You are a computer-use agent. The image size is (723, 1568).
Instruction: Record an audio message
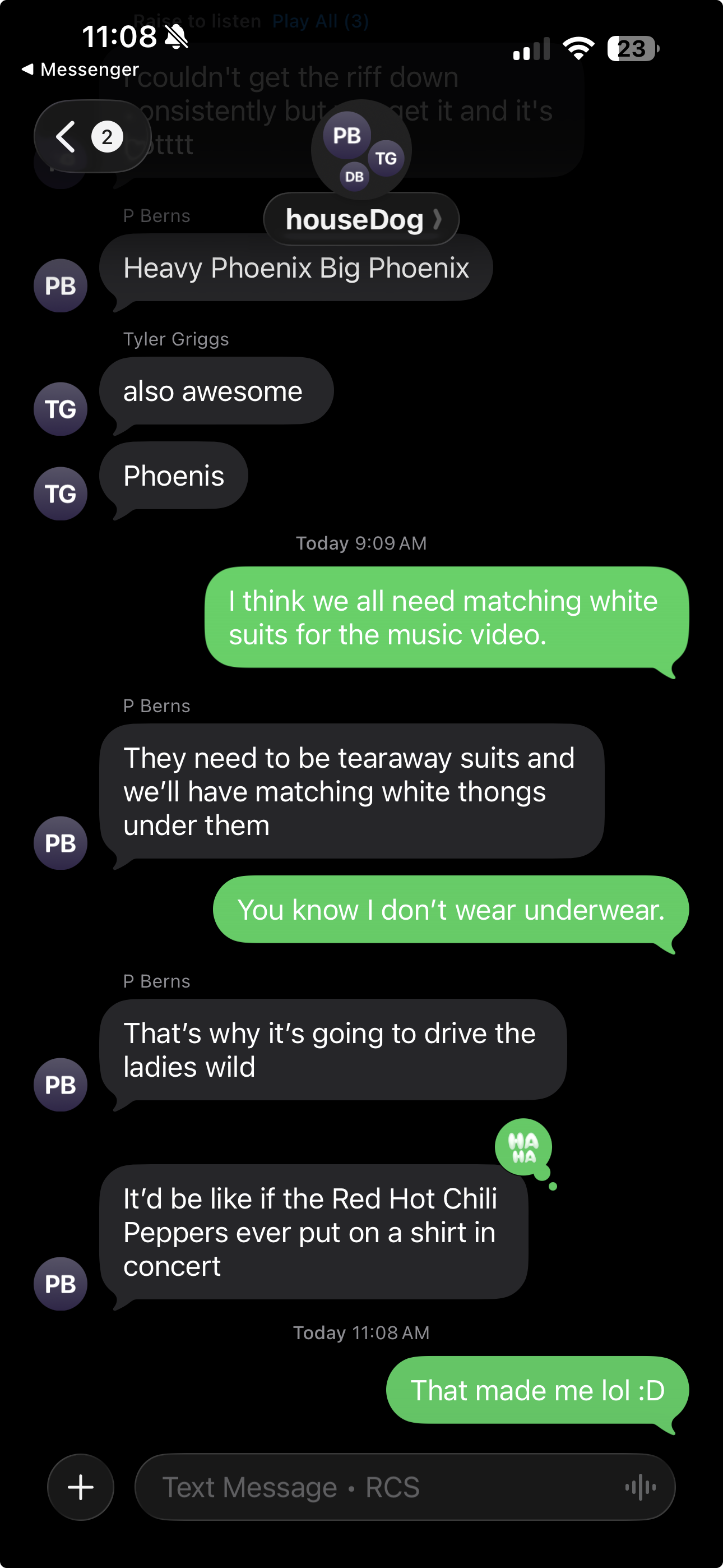click(x=640, y=1487)
